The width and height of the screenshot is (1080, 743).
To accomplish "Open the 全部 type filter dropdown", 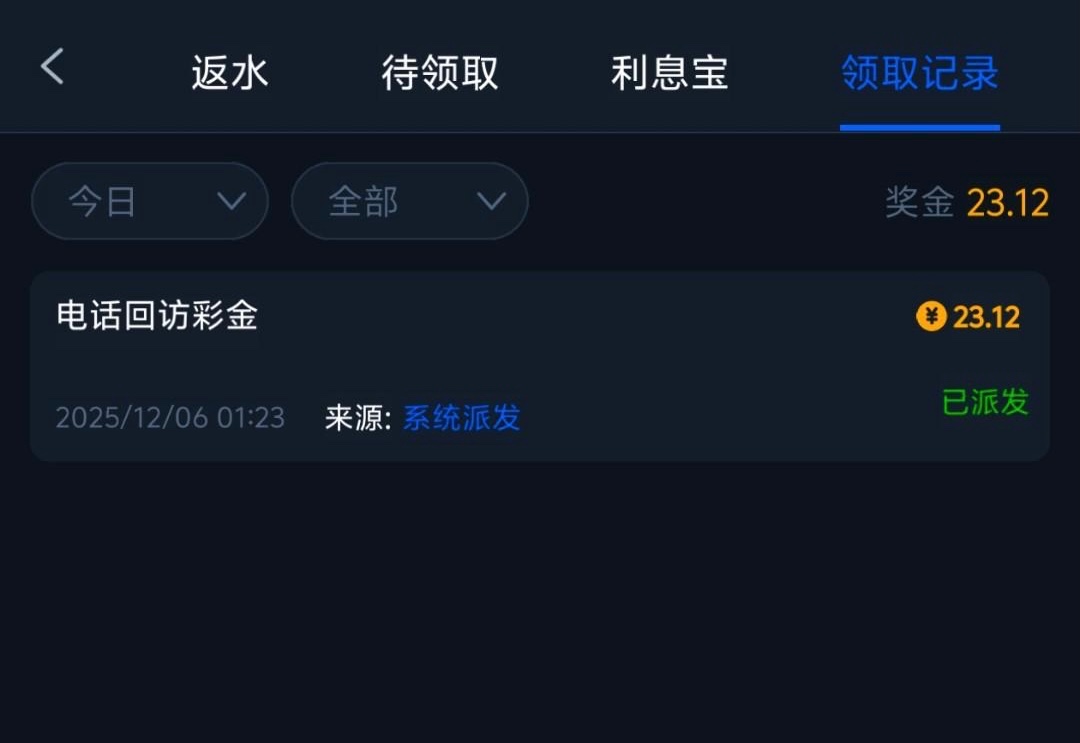I will (409, 201).
